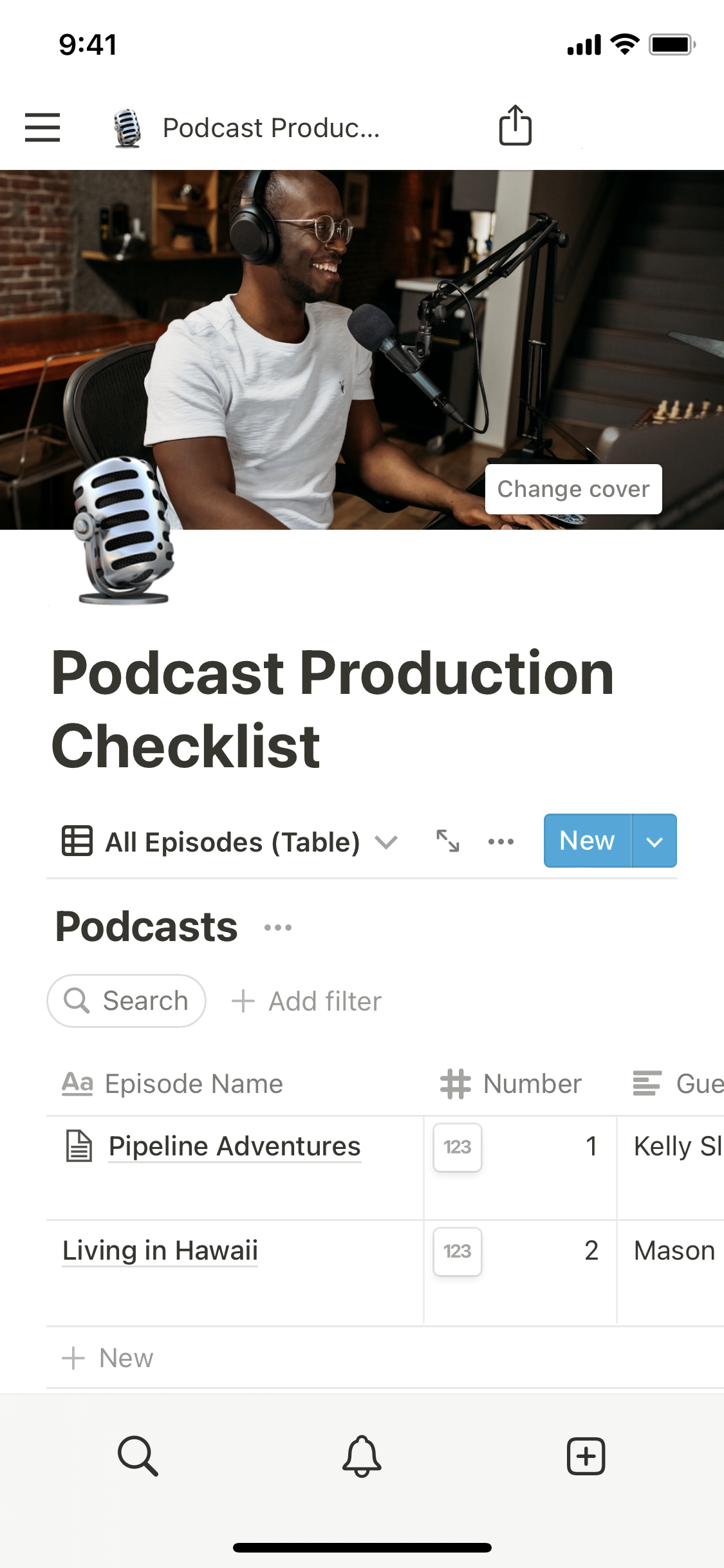Screen dimensions: 724x1568
Task: Share this page via the share icon
Action: pos(515,126)
